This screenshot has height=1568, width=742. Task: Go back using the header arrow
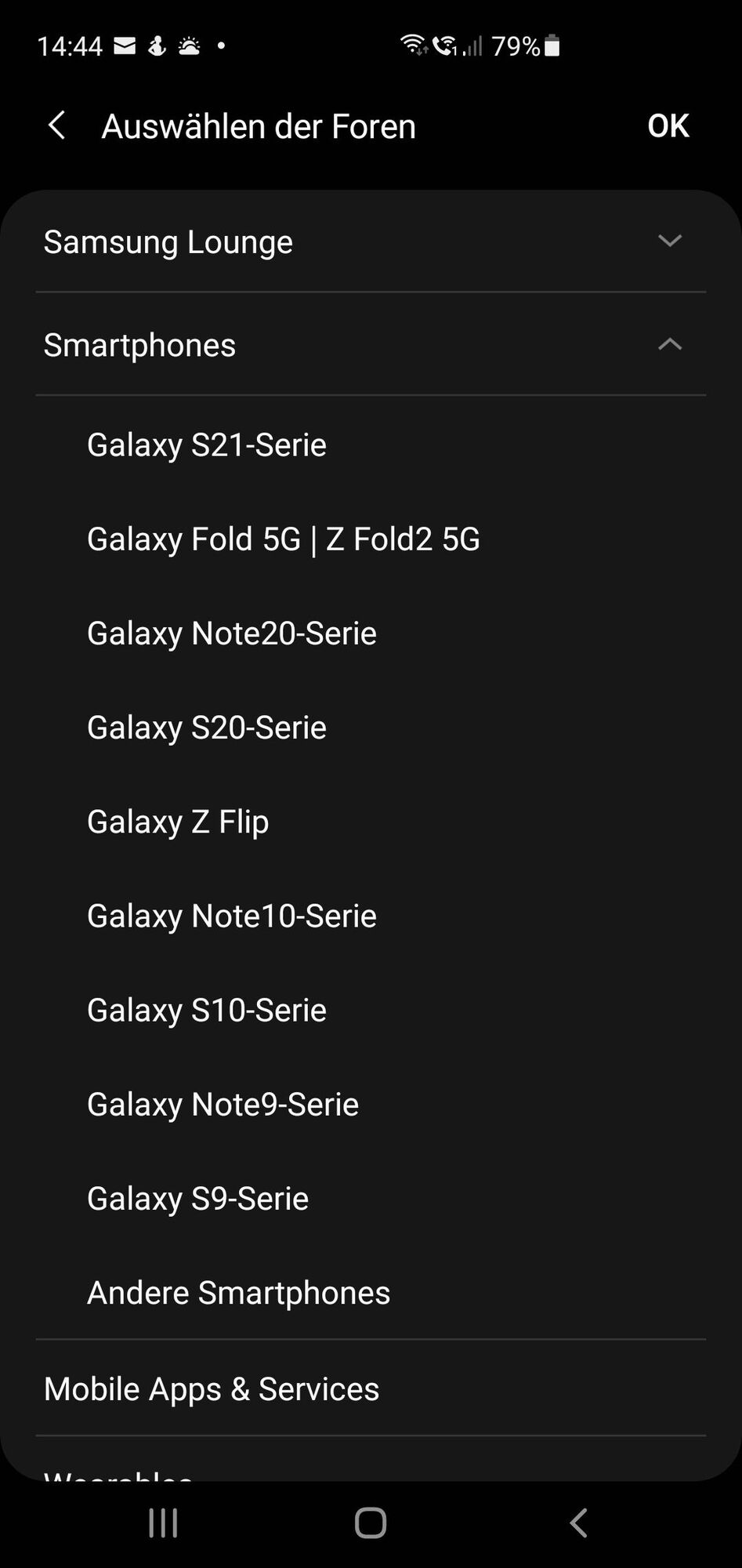pos(56,125)
